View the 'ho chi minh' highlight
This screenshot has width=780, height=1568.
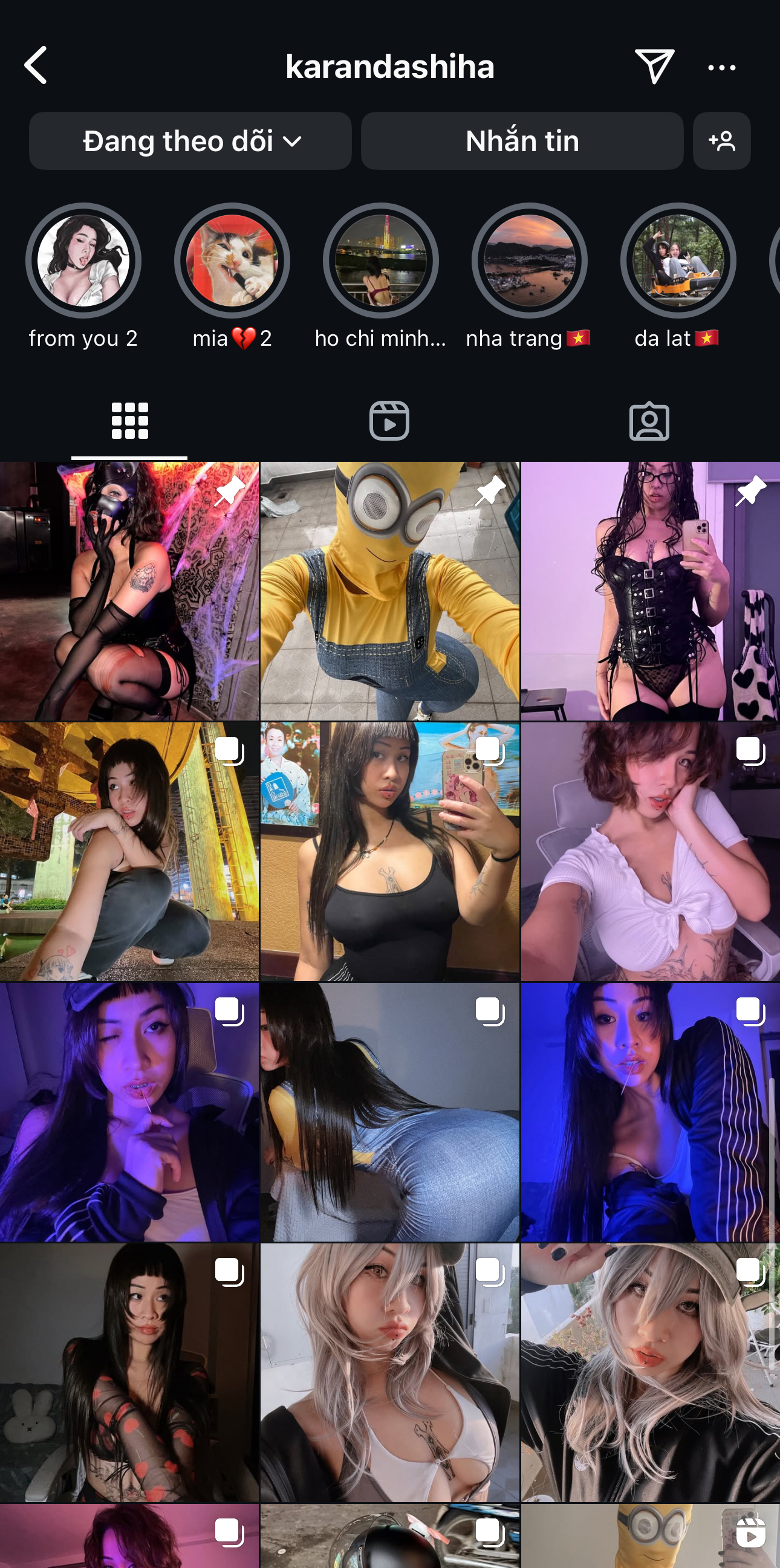(x=380, y=261)
